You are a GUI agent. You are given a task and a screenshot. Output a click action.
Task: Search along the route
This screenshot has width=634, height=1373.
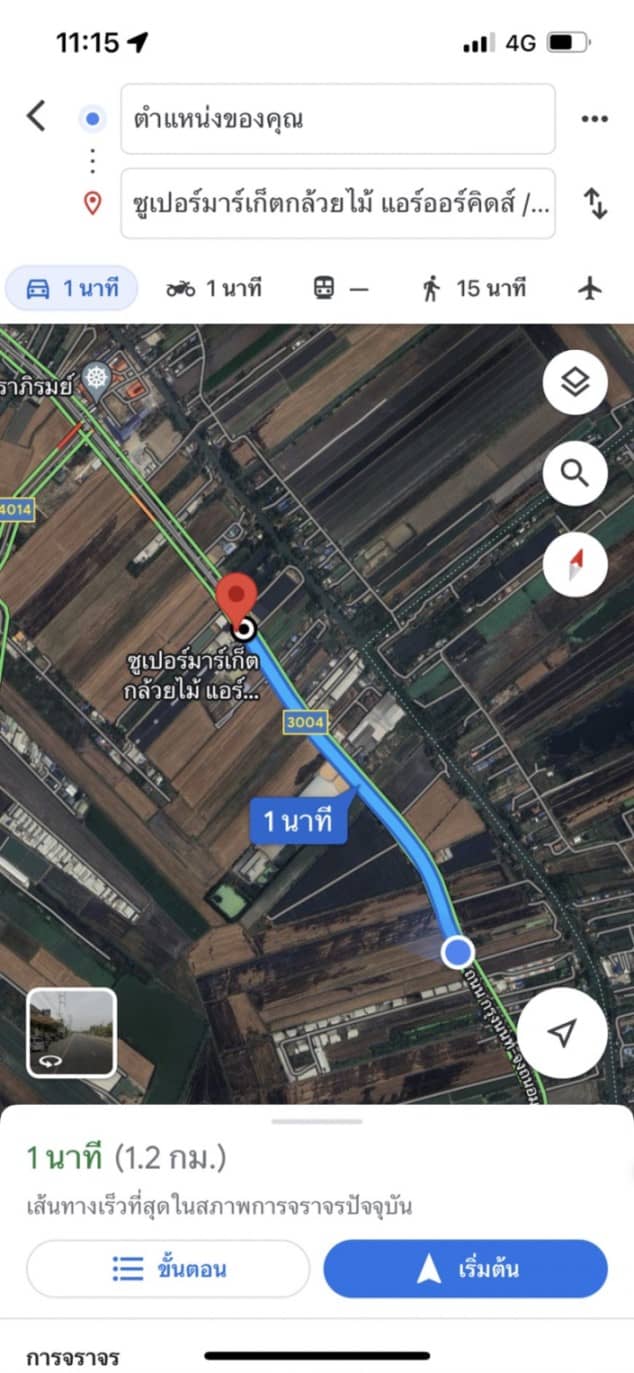coord(575,473)
